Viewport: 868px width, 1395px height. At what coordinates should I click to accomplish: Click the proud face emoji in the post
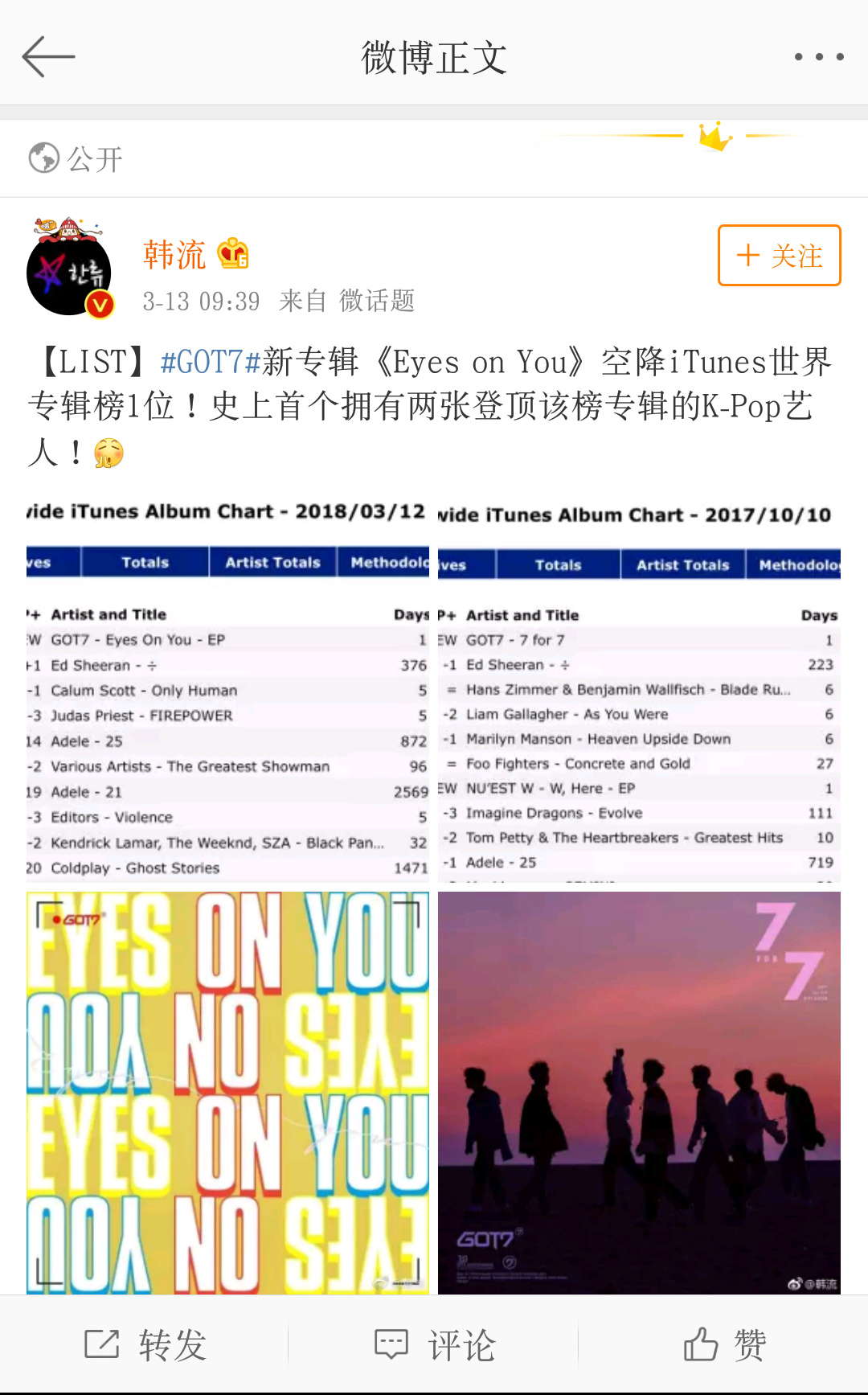(x=108, y=454)
